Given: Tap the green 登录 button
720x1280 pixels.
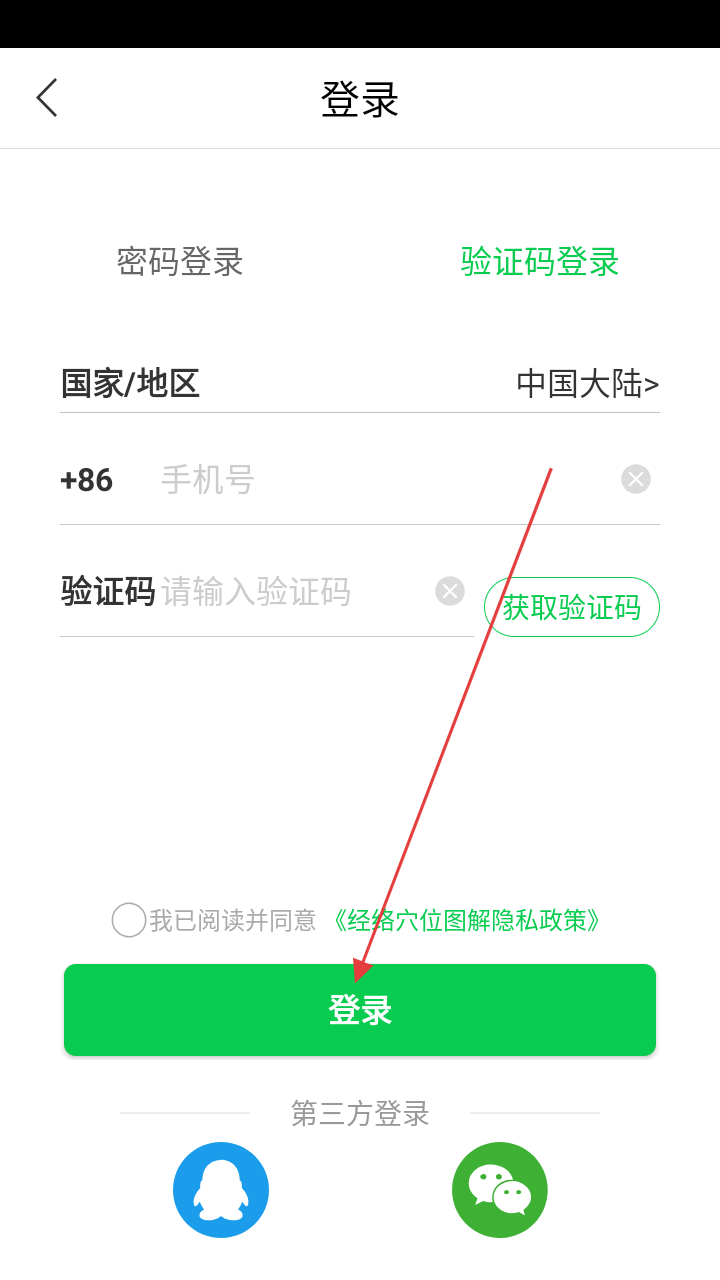Looking at the screenshot, I should pos(360,1010).
